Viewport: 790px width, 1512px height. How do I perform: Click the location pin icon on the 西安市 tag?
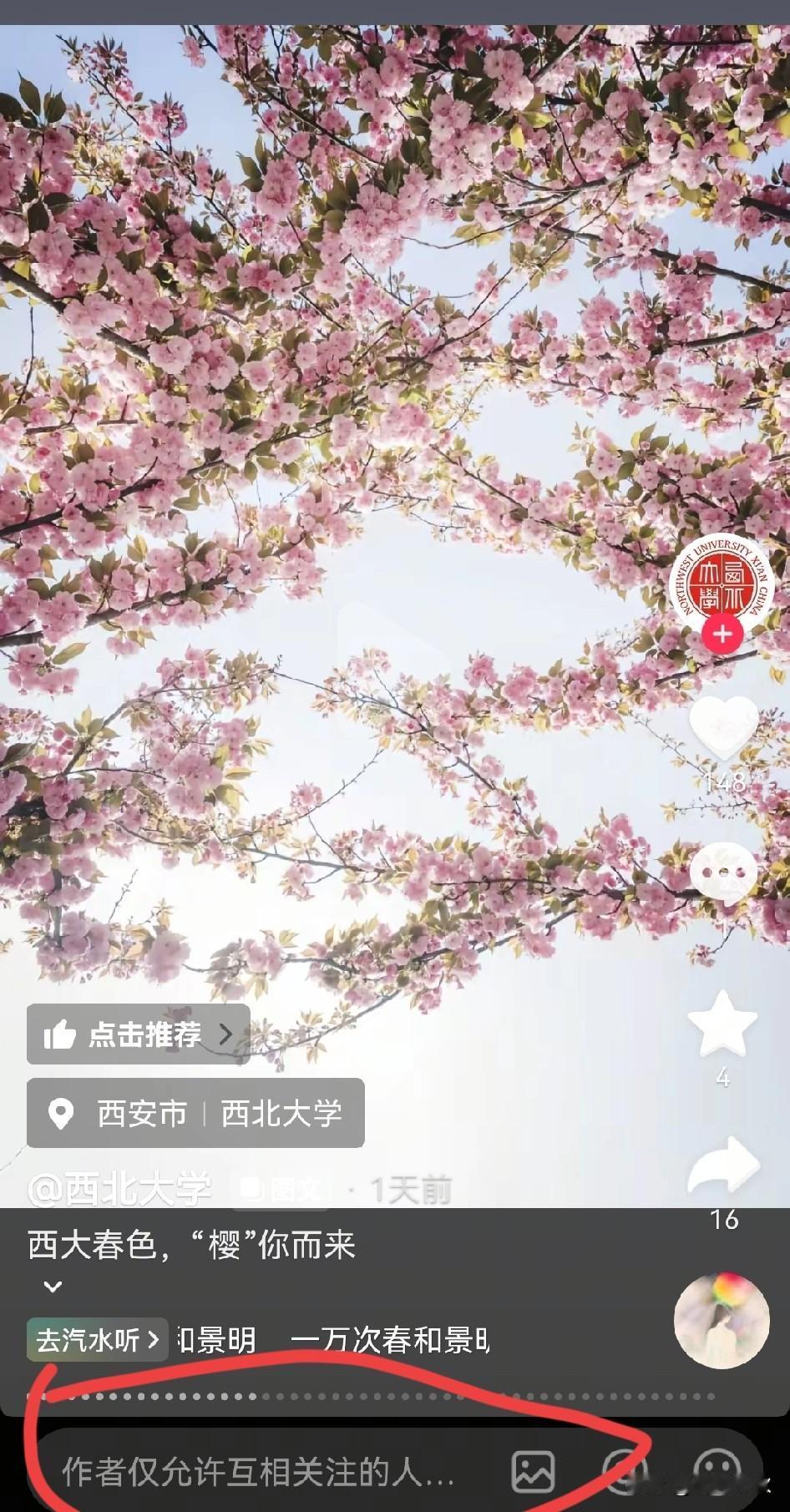click(61, 1114)
